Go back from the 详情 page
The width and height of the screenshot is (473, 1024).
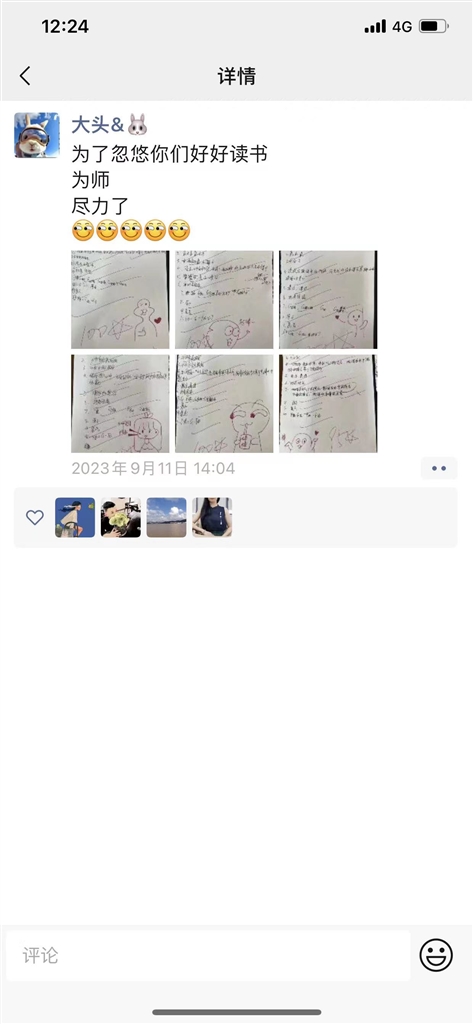click(x=25, y=76)
